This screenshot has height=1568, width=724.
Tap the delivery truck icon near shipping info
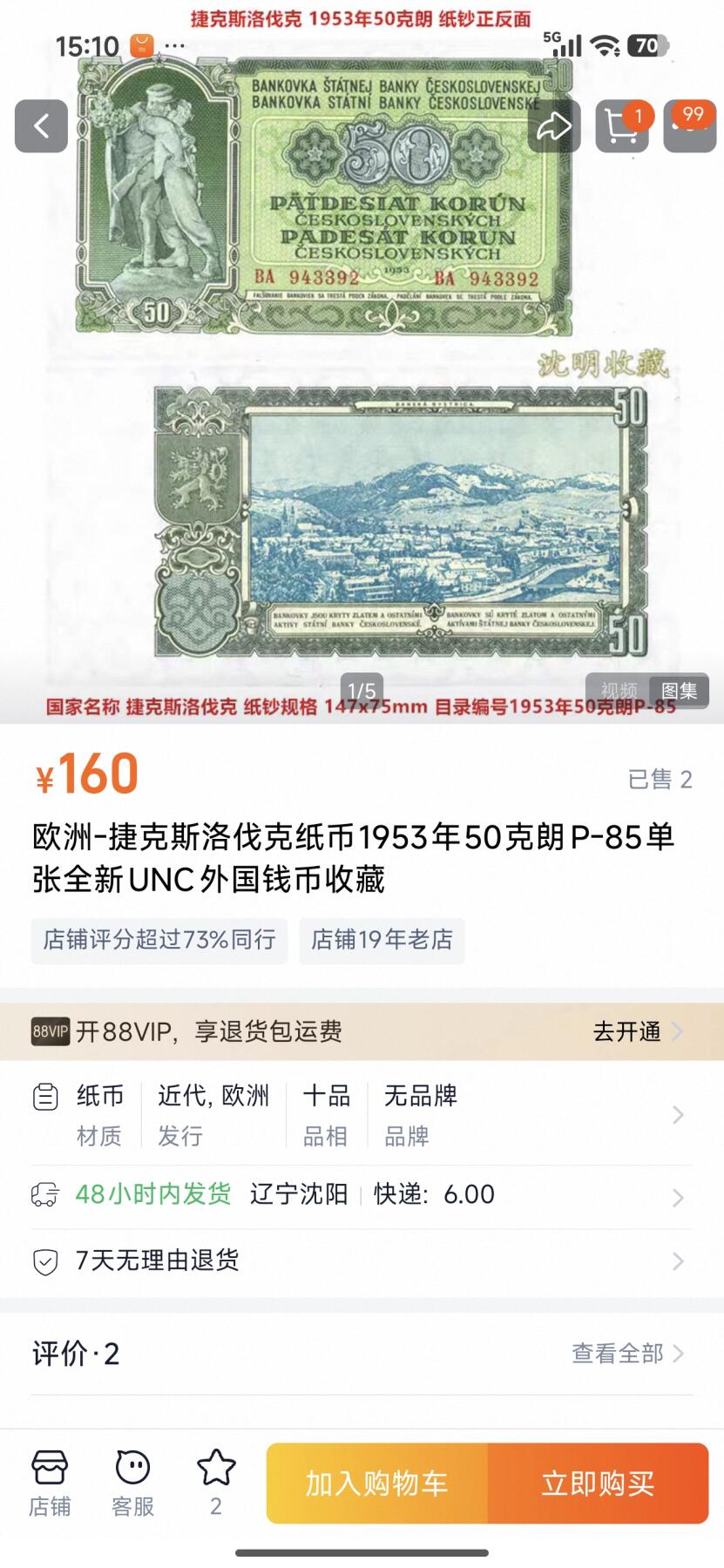pos(39,1193)
